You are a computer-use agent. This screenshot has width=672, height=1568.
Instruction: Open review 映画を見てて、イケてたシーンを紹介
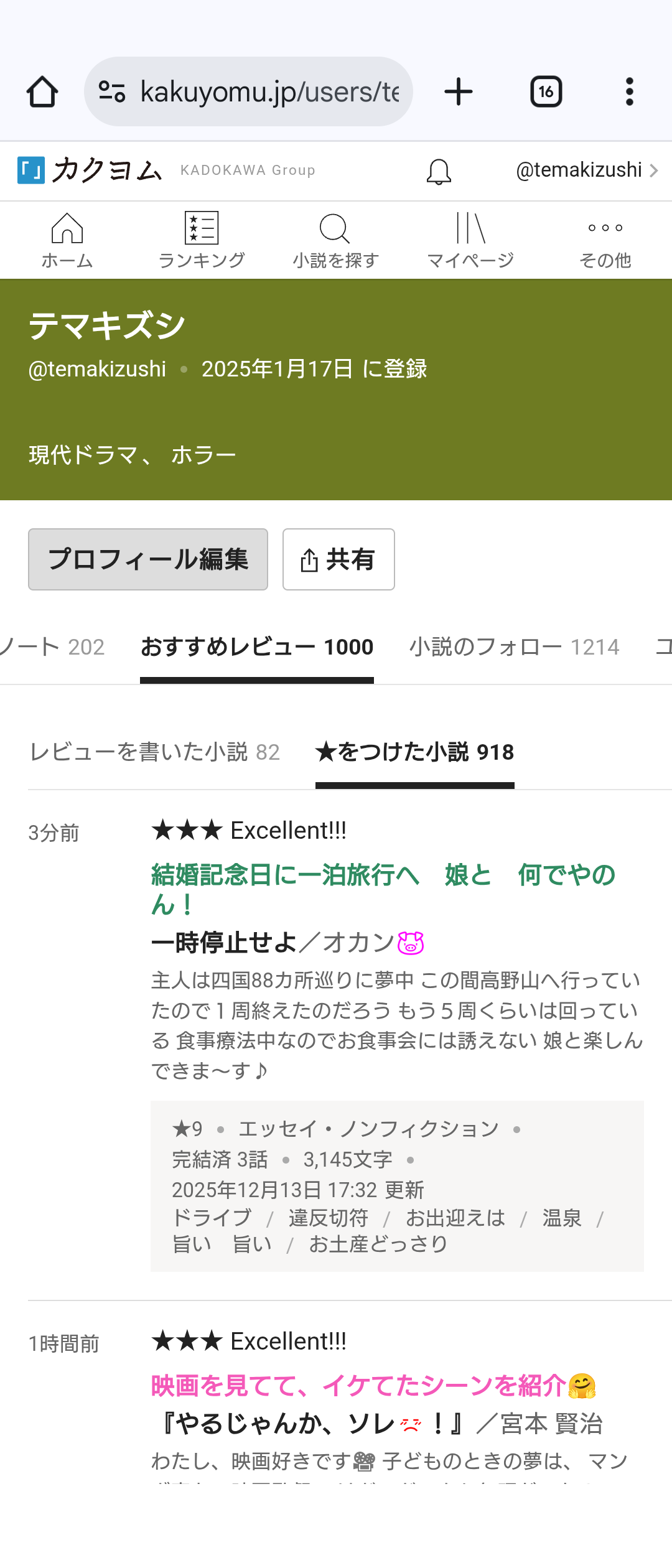pyautogui.click(x=358, y=1386)
